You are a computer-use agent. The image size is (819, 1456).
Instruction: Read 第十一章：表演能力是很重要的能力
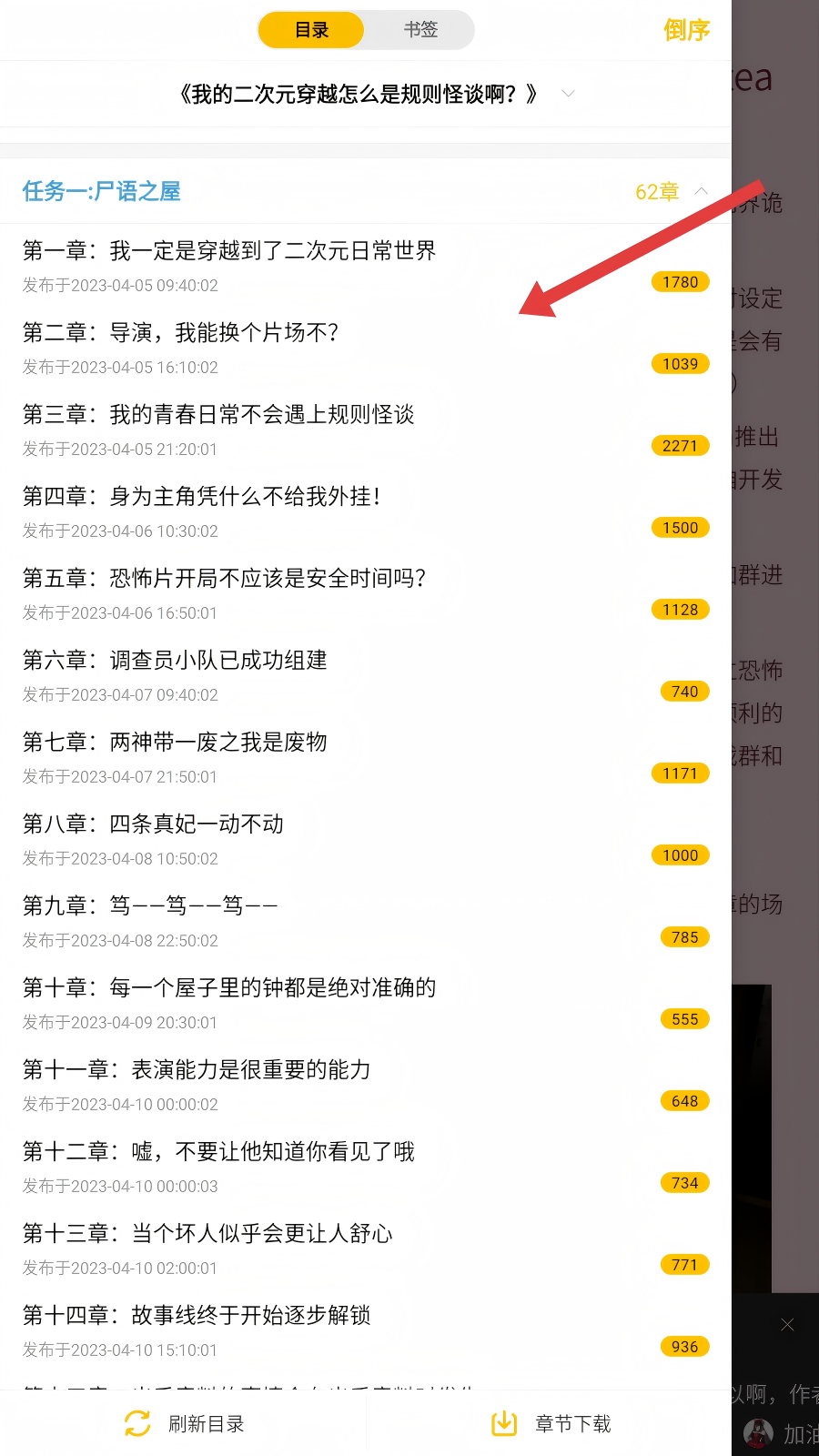(x=197, y=1070)
